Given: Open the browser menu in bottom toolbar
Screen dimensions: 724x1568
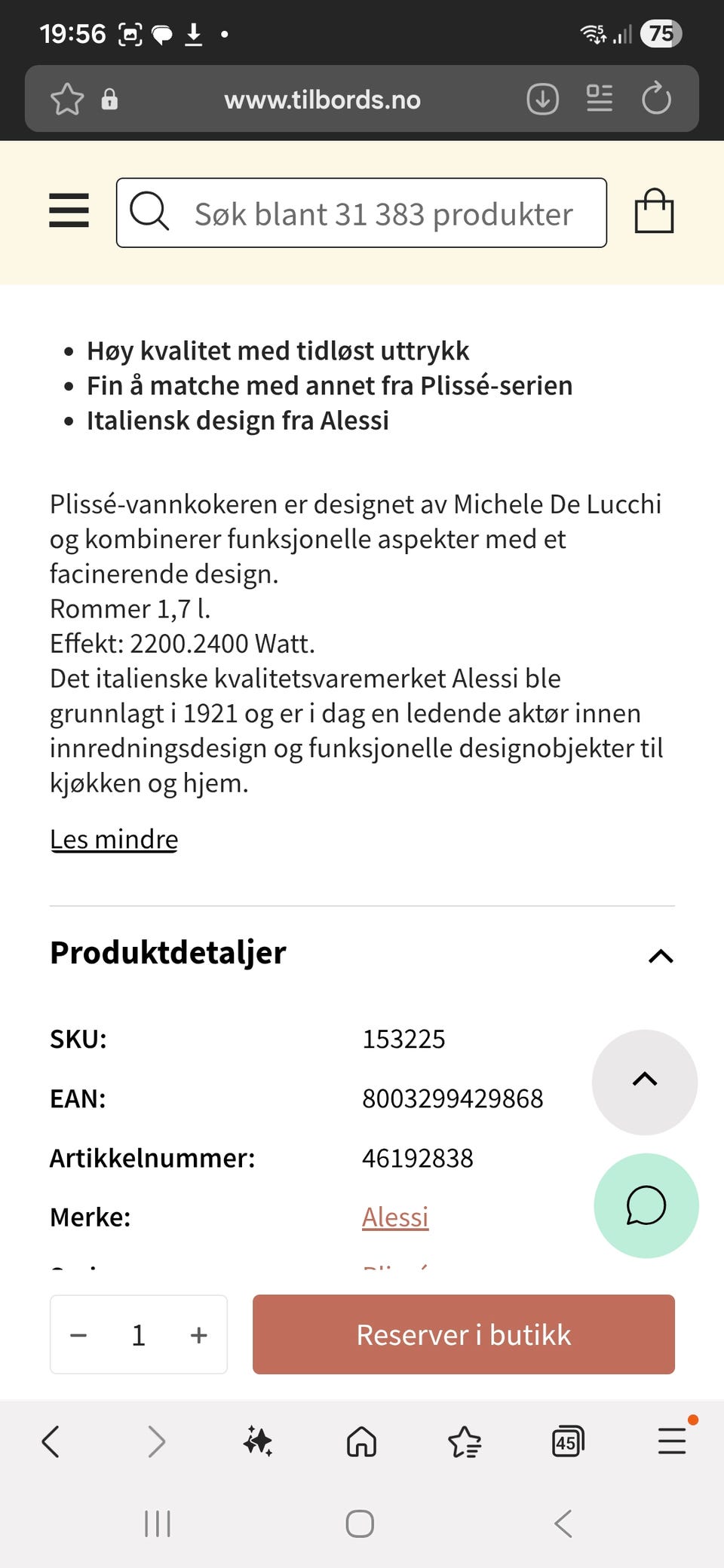Looking at the screenshot, I should (671, 1441).
